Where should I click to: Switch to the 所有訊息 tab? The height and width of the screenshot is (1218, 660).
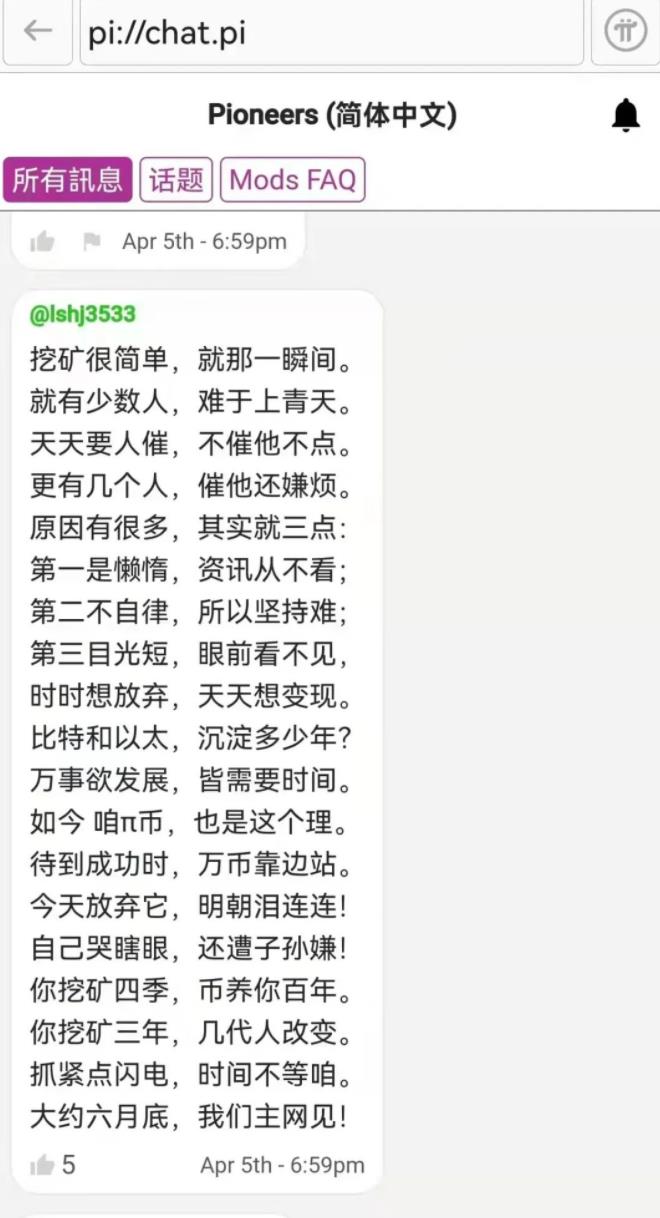pyautogui.click(x=68, y=180)
